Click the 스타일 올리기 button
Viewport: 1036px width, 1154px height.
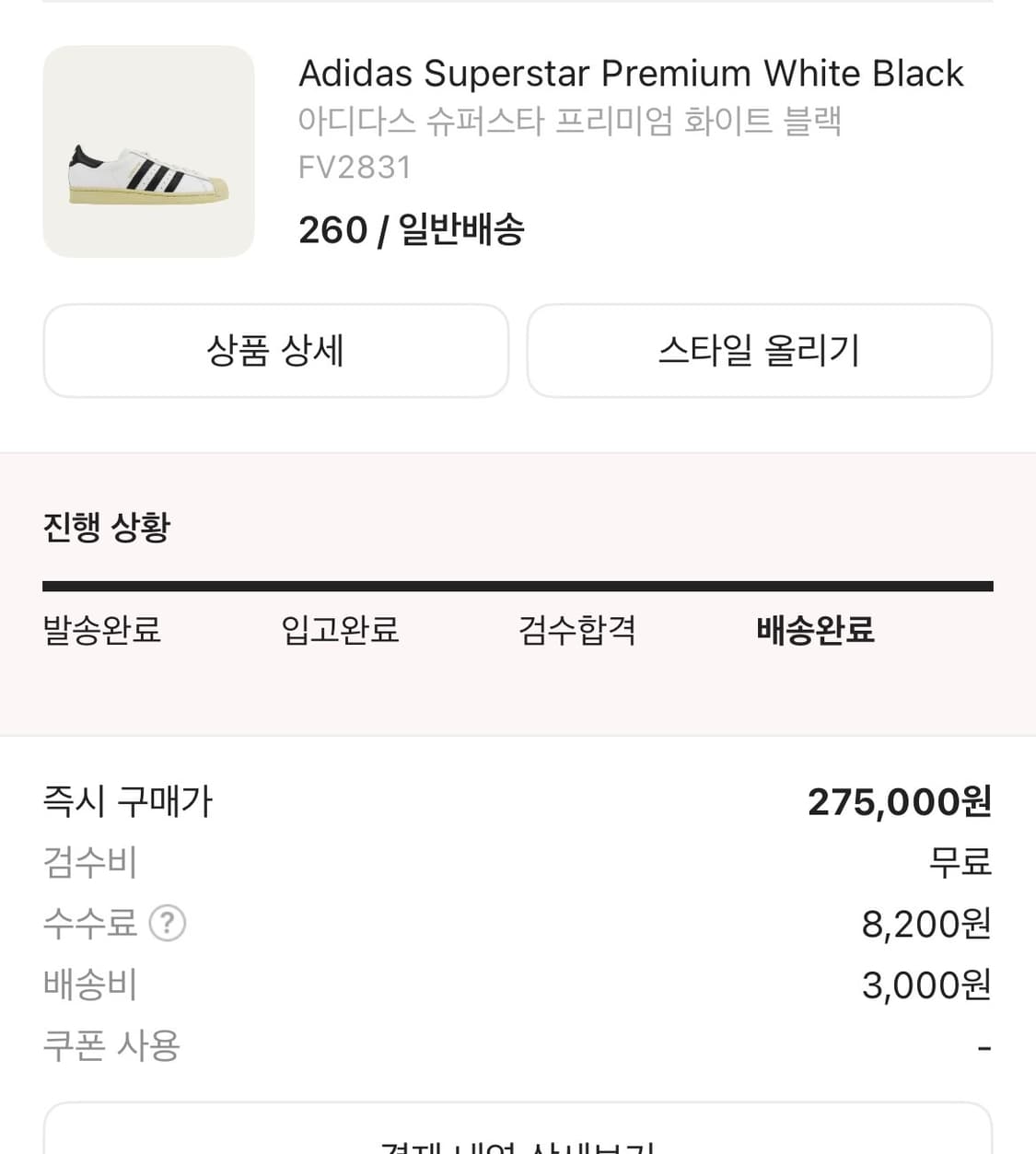point(759,351)
